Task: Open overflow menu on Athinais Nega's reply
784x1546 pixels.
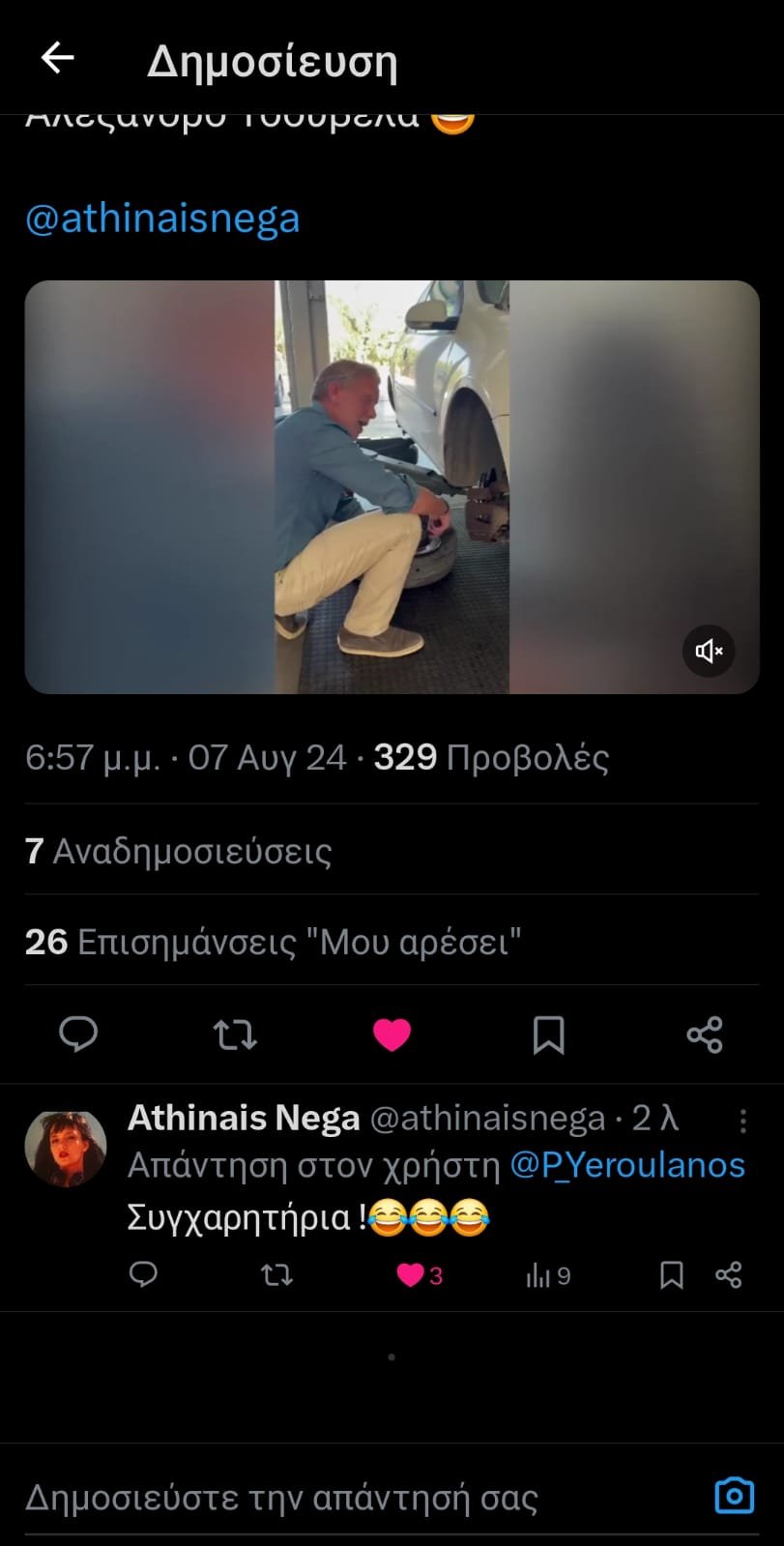Action: tap(742, 1121)
